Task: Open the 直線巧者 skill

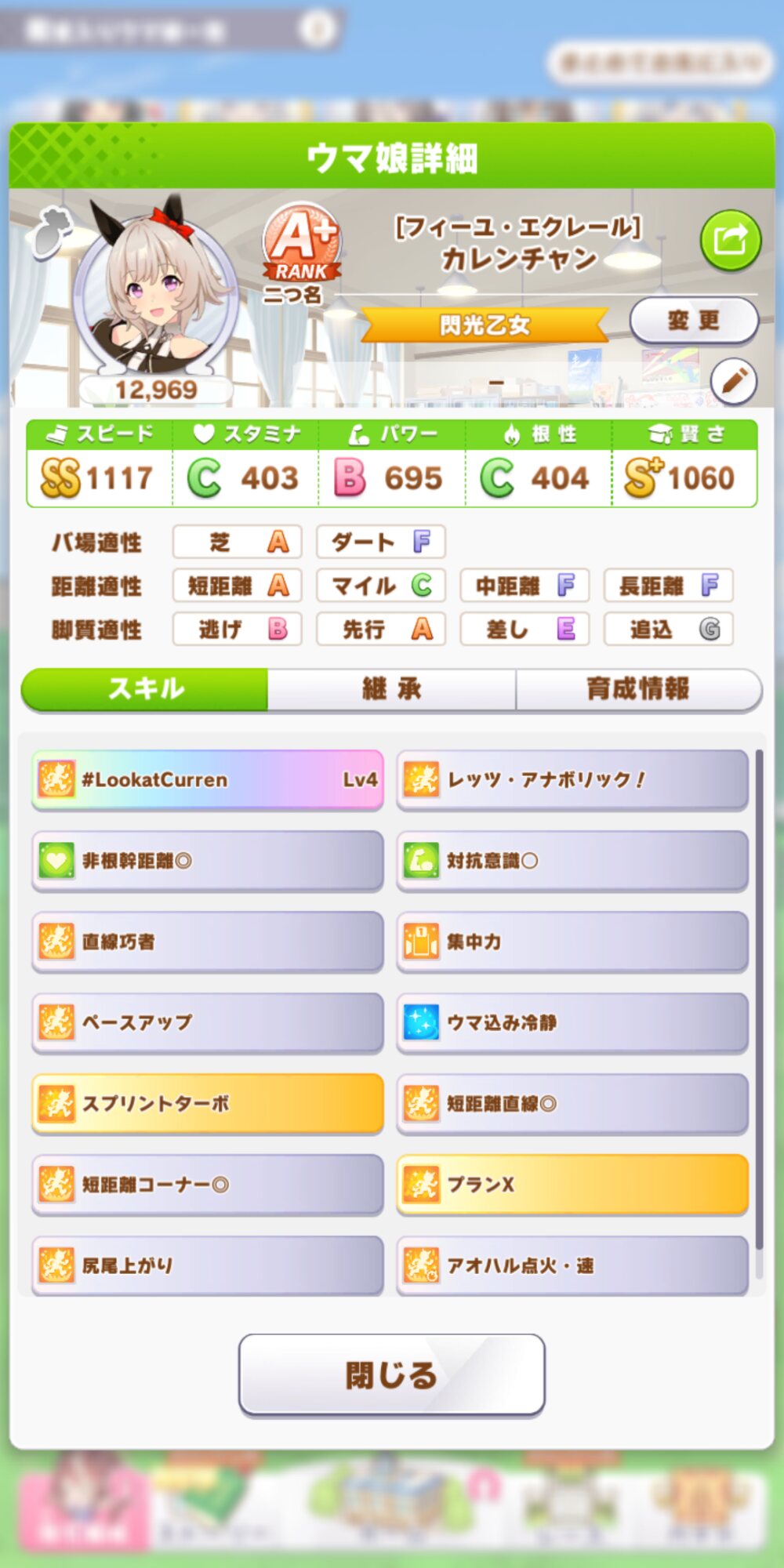Action: click(208, 942)
